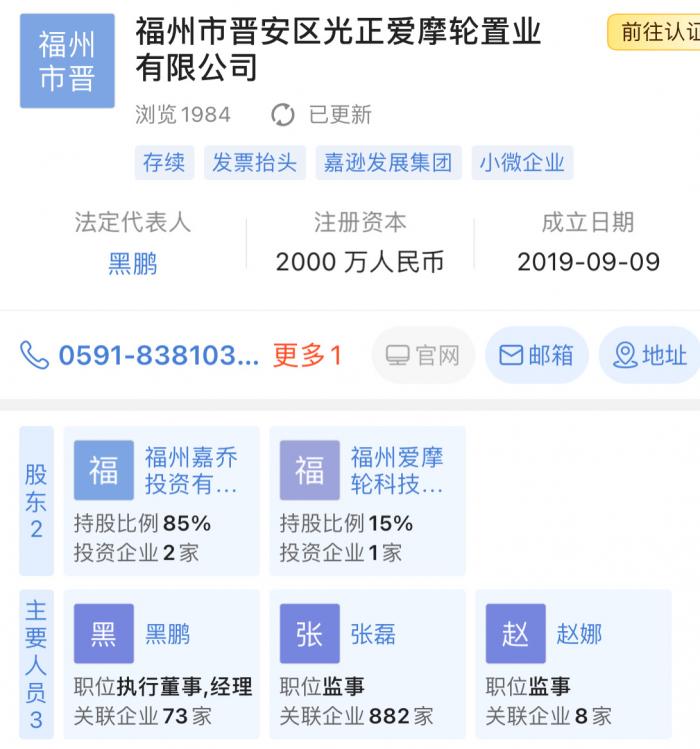This screenshot has height=749, width=700.
Task: Show 更多1 phone numbers
Action: (x=307, y=355)
